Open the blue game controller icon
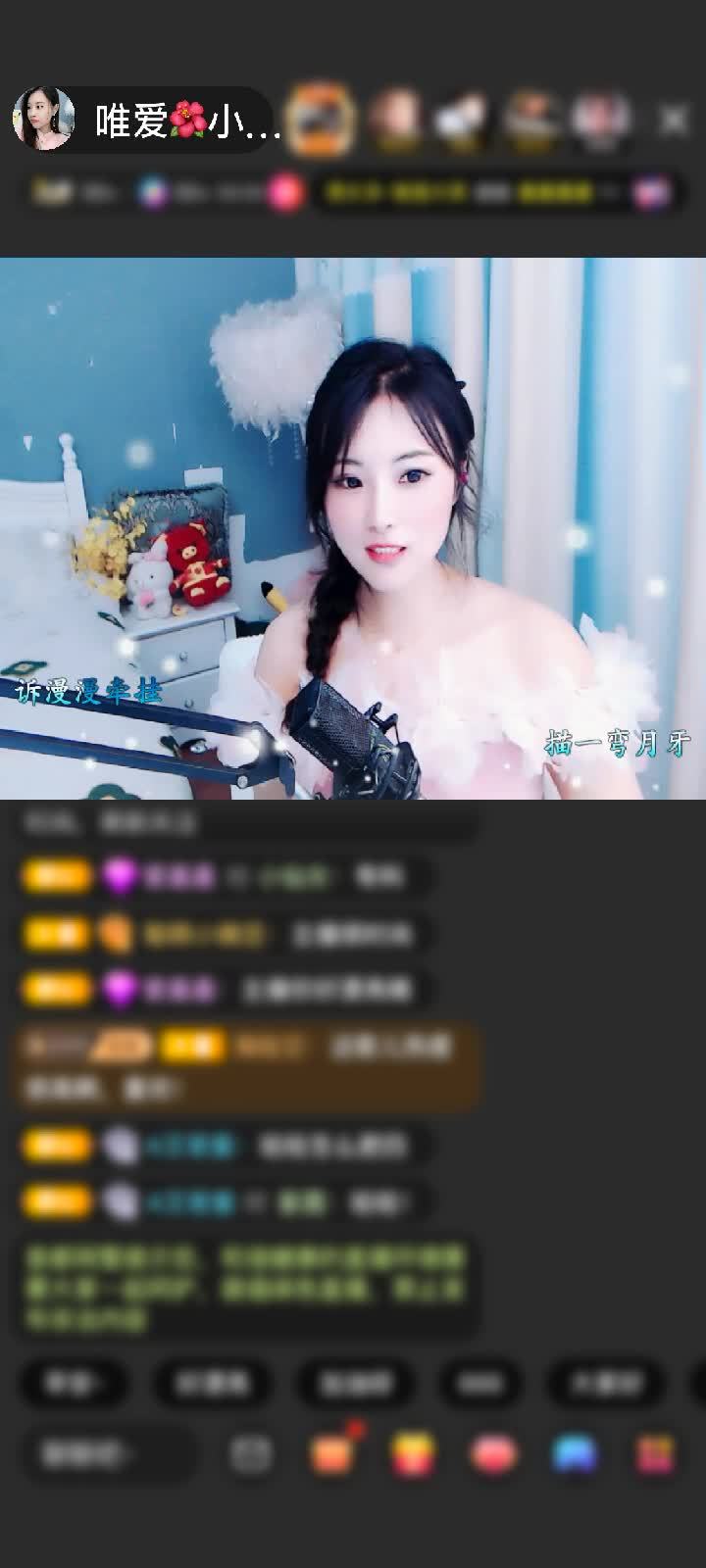The width and height of the screenshot is (706, 1568). click(575, 1453)
